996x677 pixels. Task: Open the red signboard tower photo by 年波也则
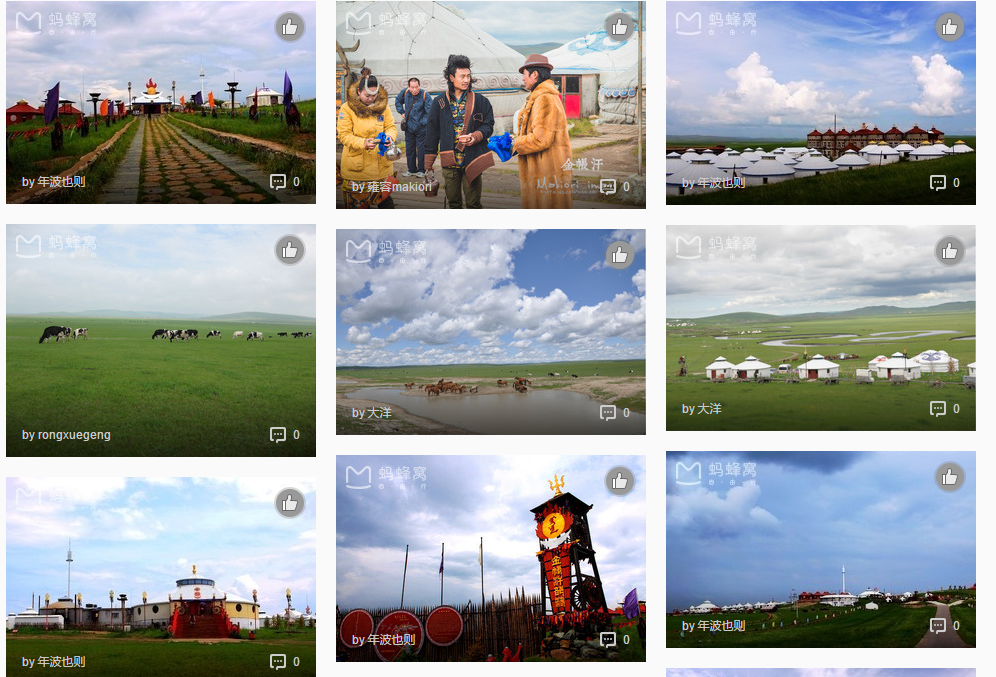(x=490, y=560)
